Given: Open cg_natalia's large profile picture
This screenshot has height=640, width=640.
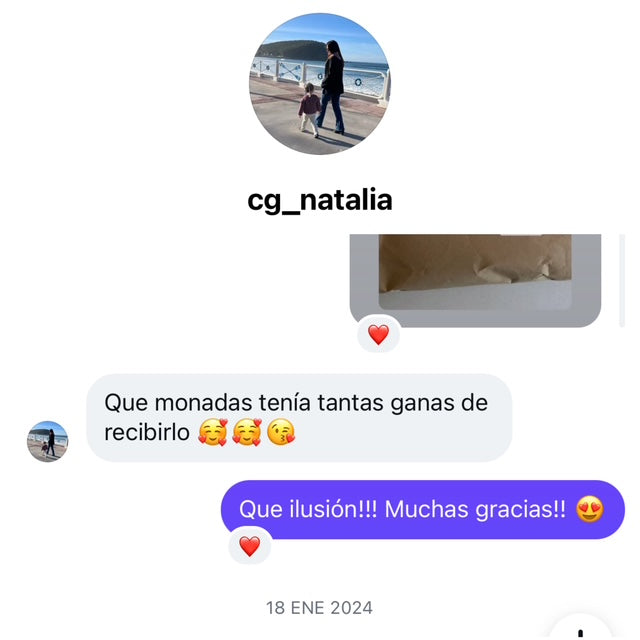Looking at the screenshot, I should click(x=319, y=84).
